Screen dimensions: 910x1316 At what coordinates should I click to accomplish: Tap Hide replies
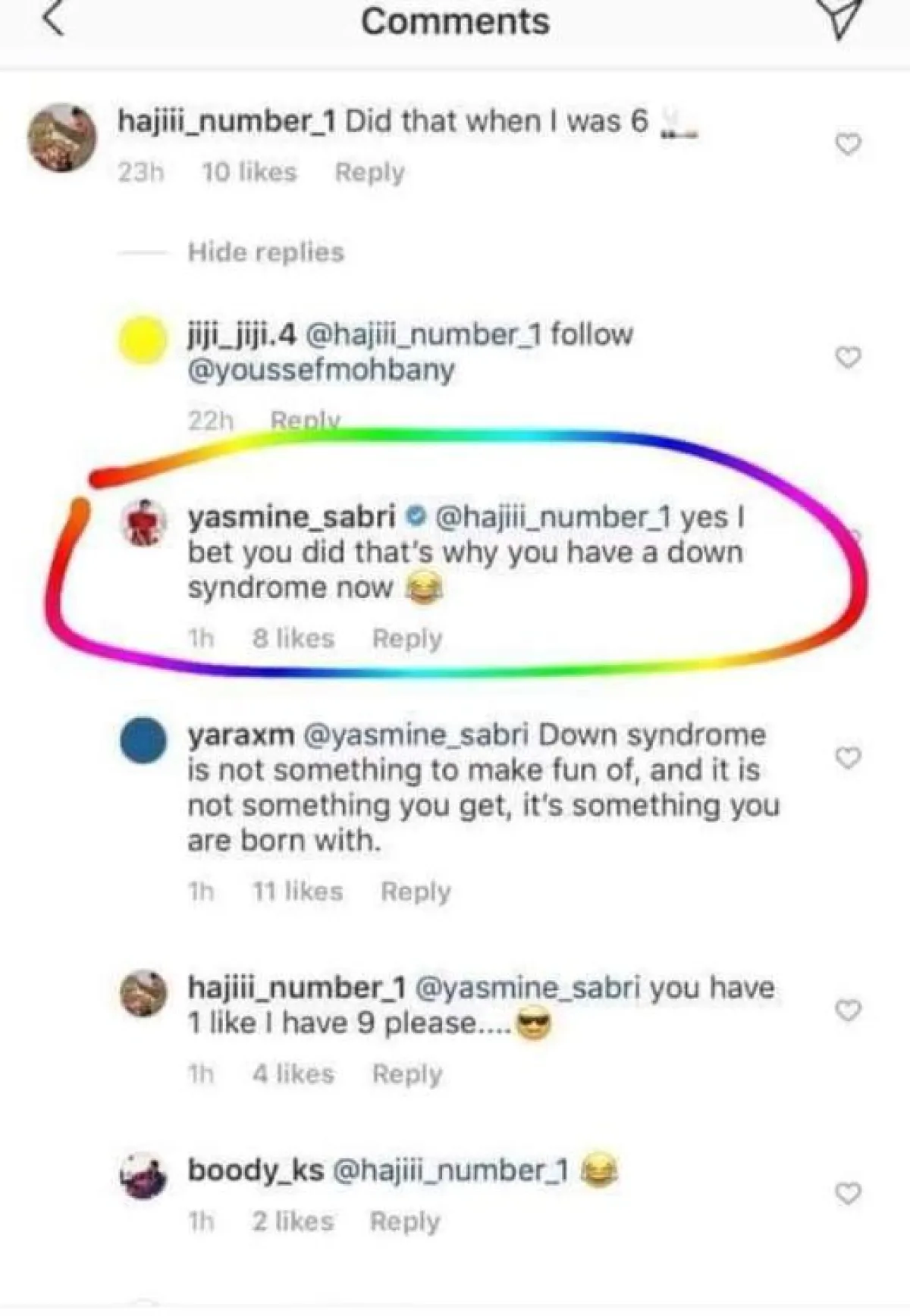[x=265, y=252]
